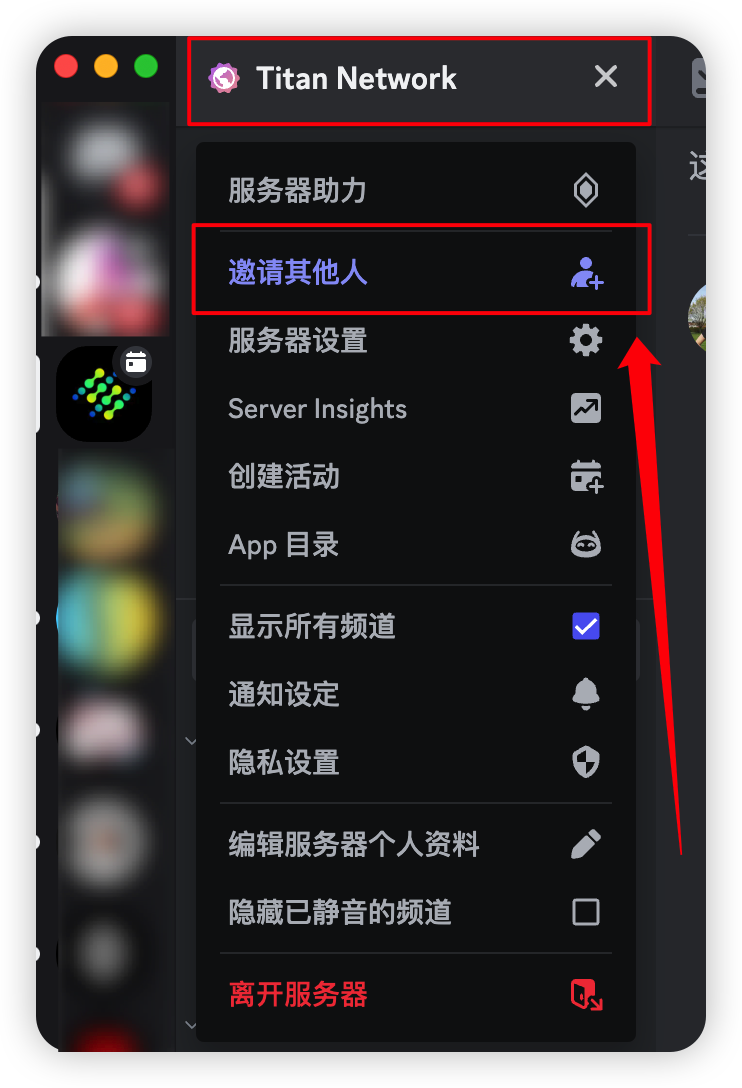Enable 隐藏已静音的频道 checkbox
The image size is (742, 1088).
click(x=585, y=912)
